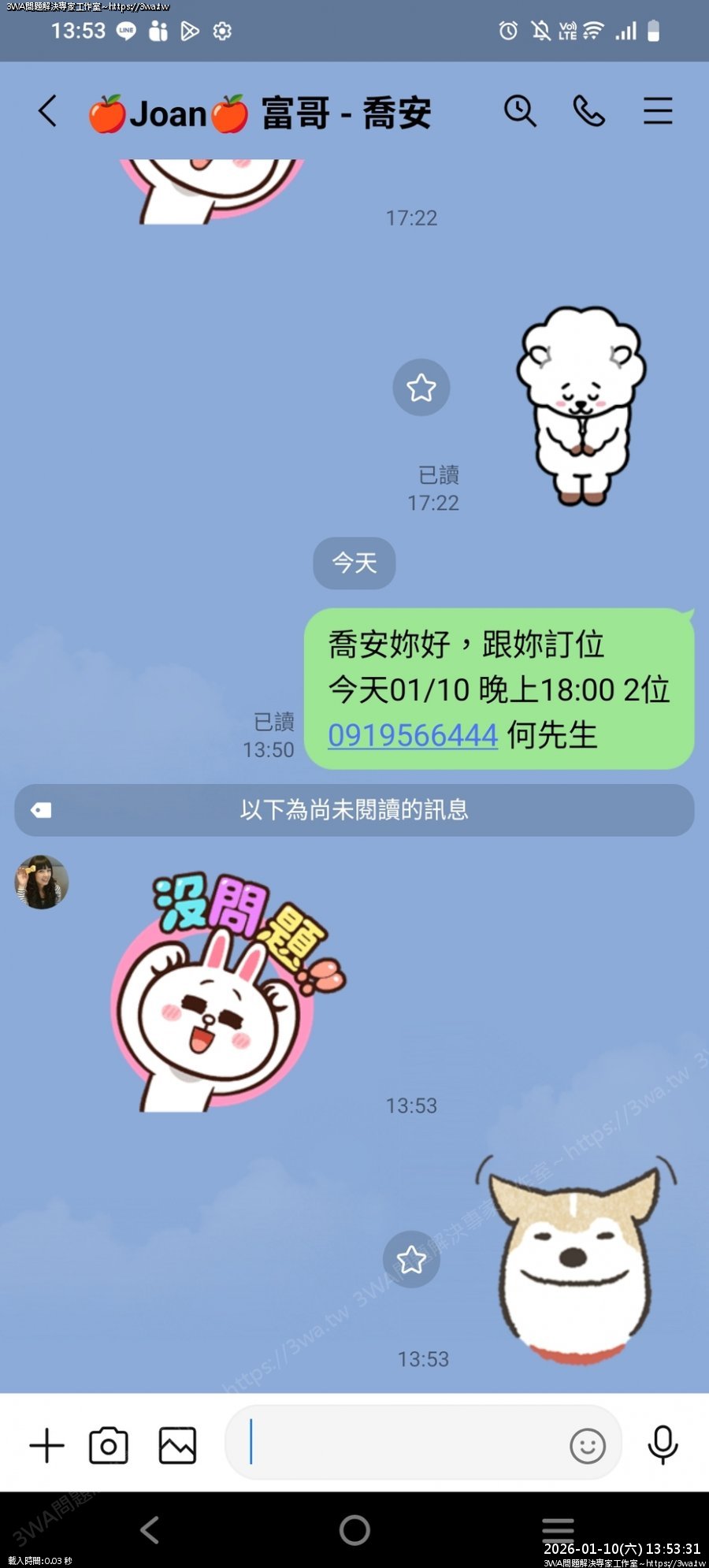Image resolution: width=709 pixels, height=1568 pixels.
Task: Tap the phone number 0919566444 link
Action: click(x=413, y=735)
